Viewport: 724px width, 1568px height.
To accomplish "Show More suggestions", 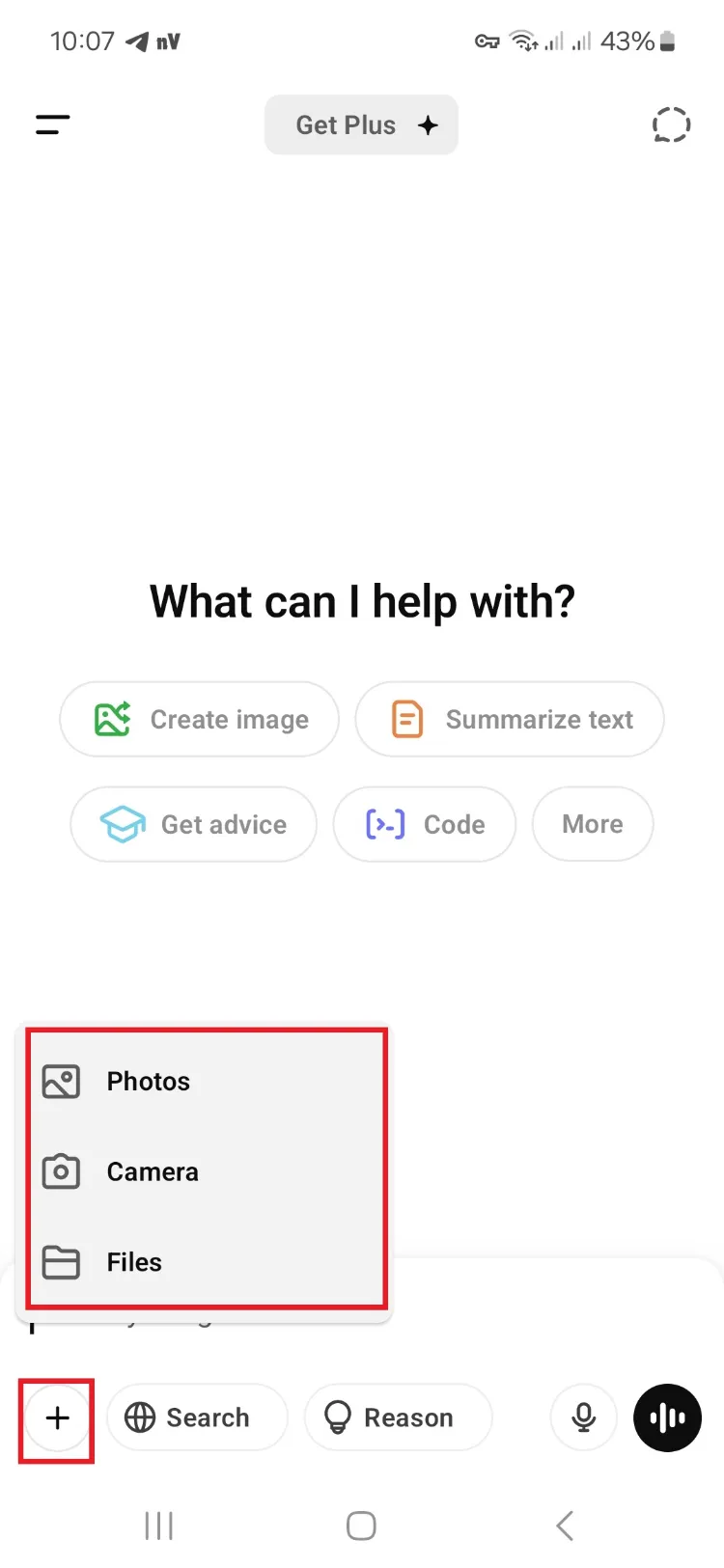I will point(593,824).
